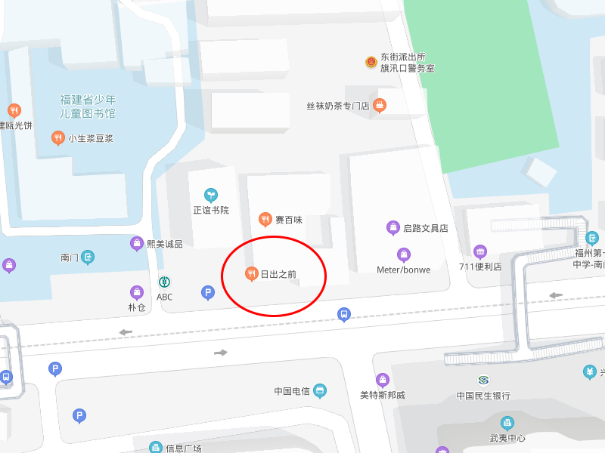
Task: Tap the 中国民生银行 marker
Action: (484, 380)
